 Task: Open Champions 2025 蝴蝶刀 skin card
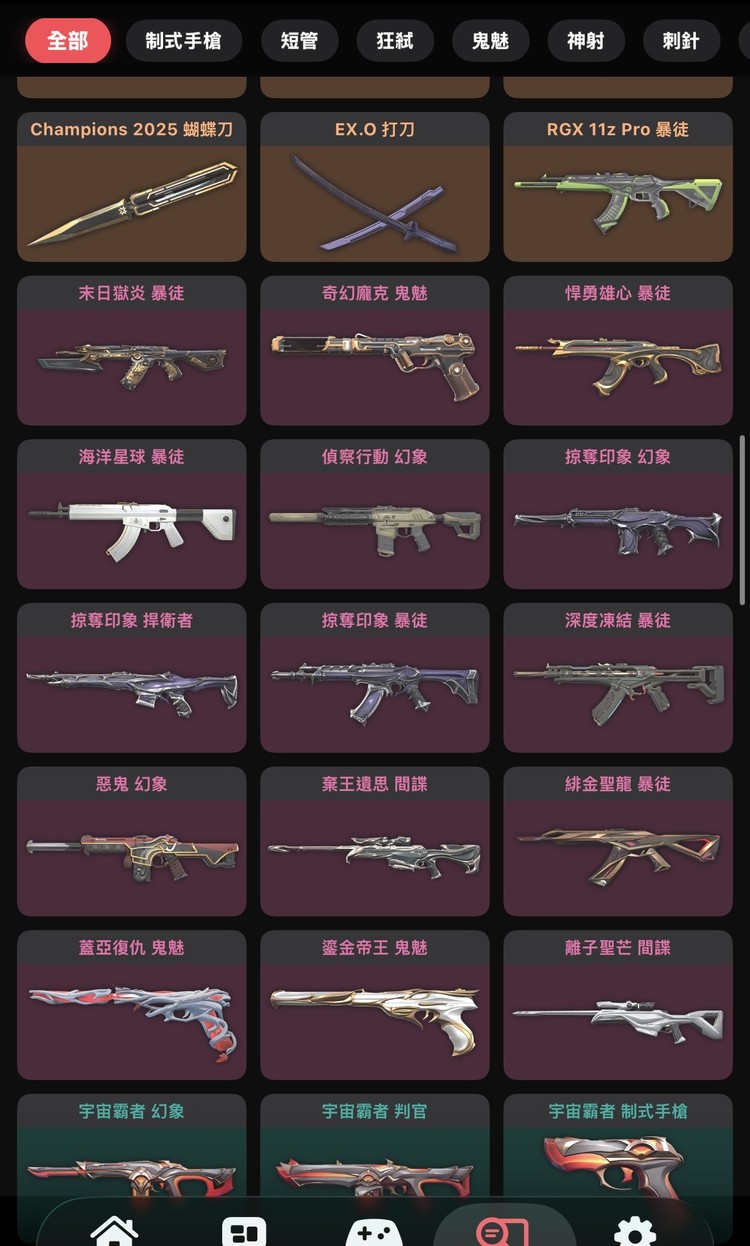click(x=132, y=187)
